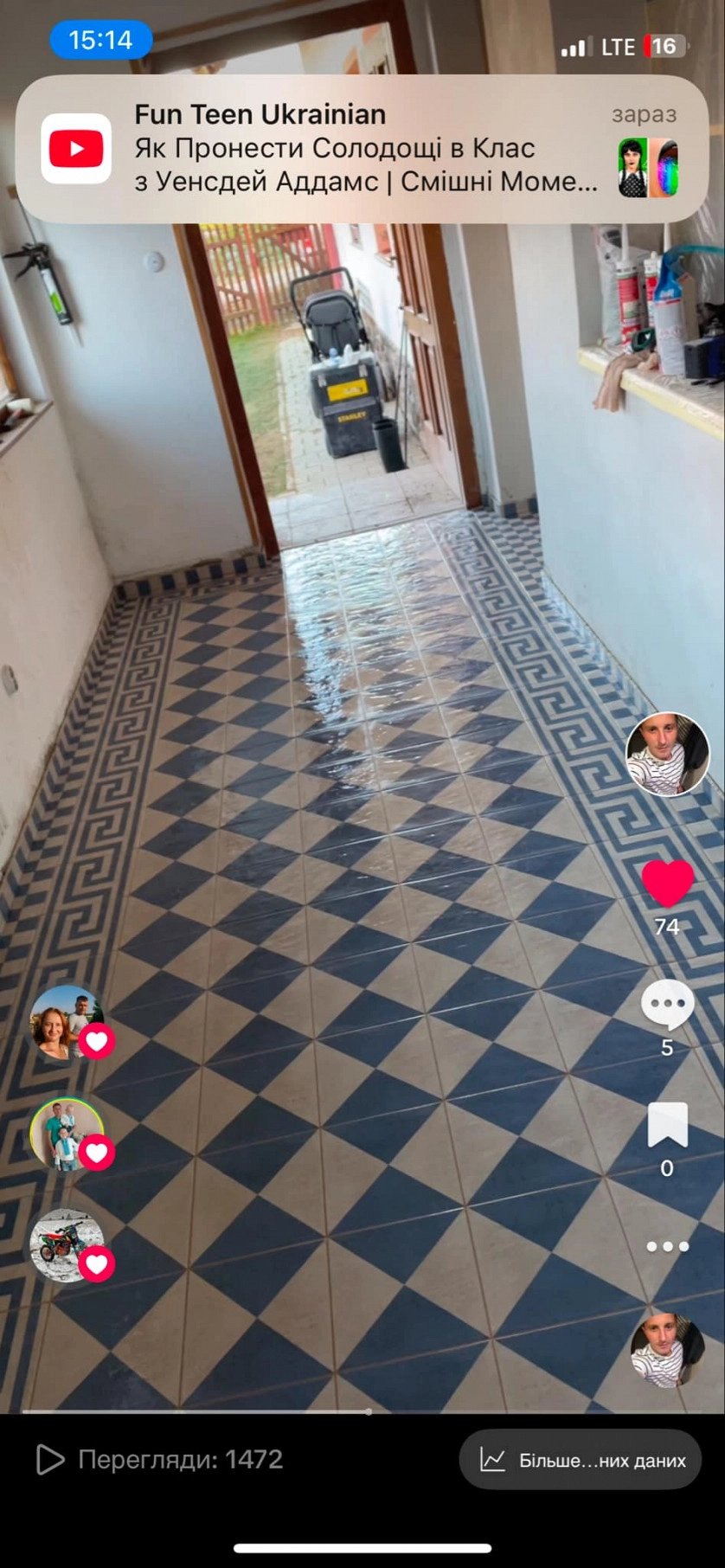Tap the red heart like icon
The height and width of the screenshot is (1568, 725).
coord(667,884)
